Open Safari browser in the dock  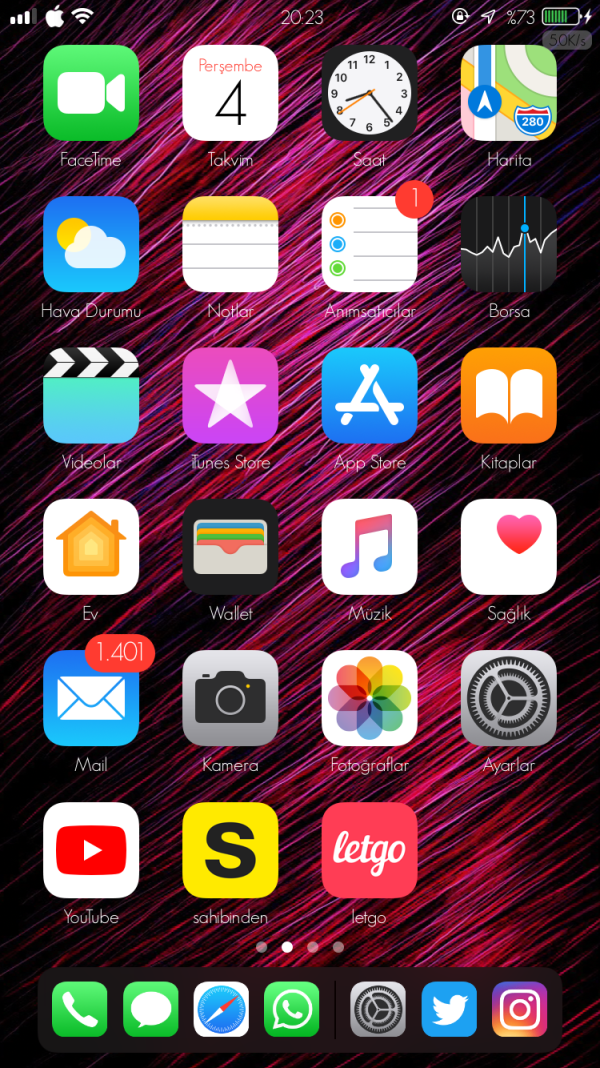(x=221, y=1009)
